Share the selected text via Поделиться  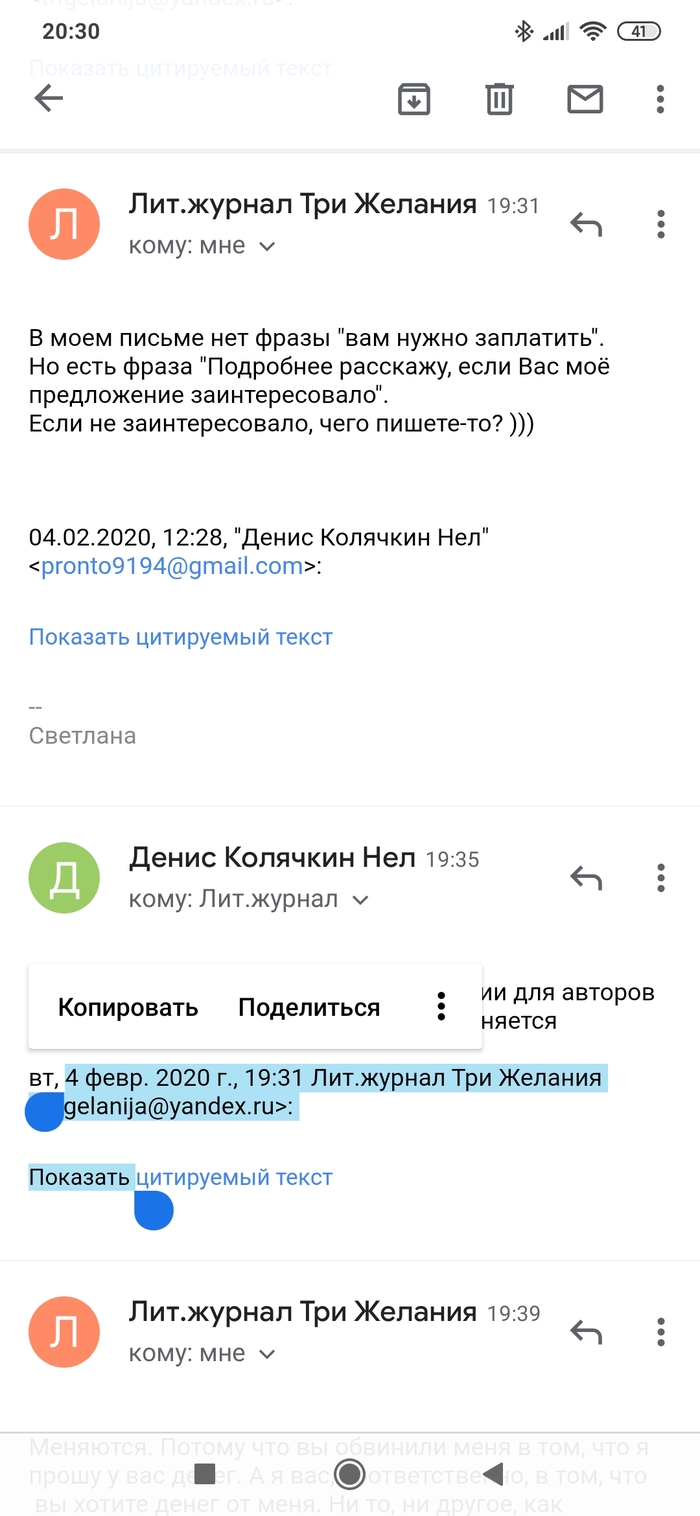pyautogui.click(x=309, y=1007)
